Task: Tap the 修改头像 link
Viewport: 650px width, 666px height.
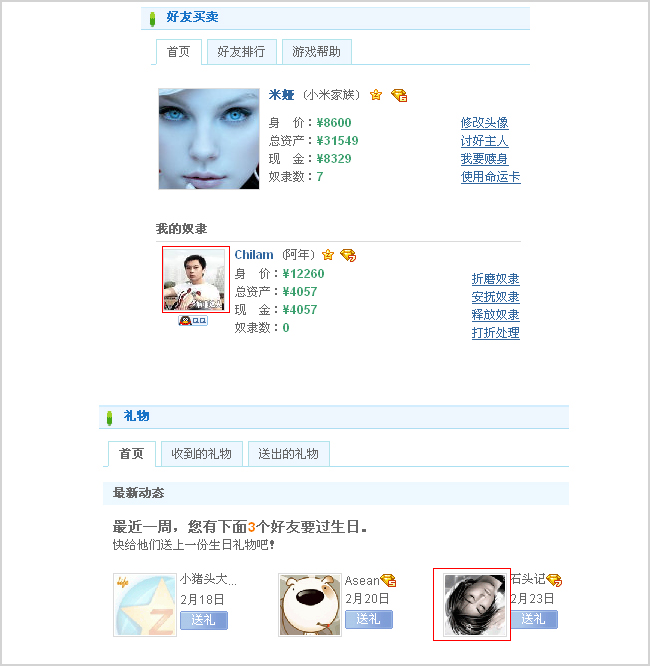Action: [485, 123]
